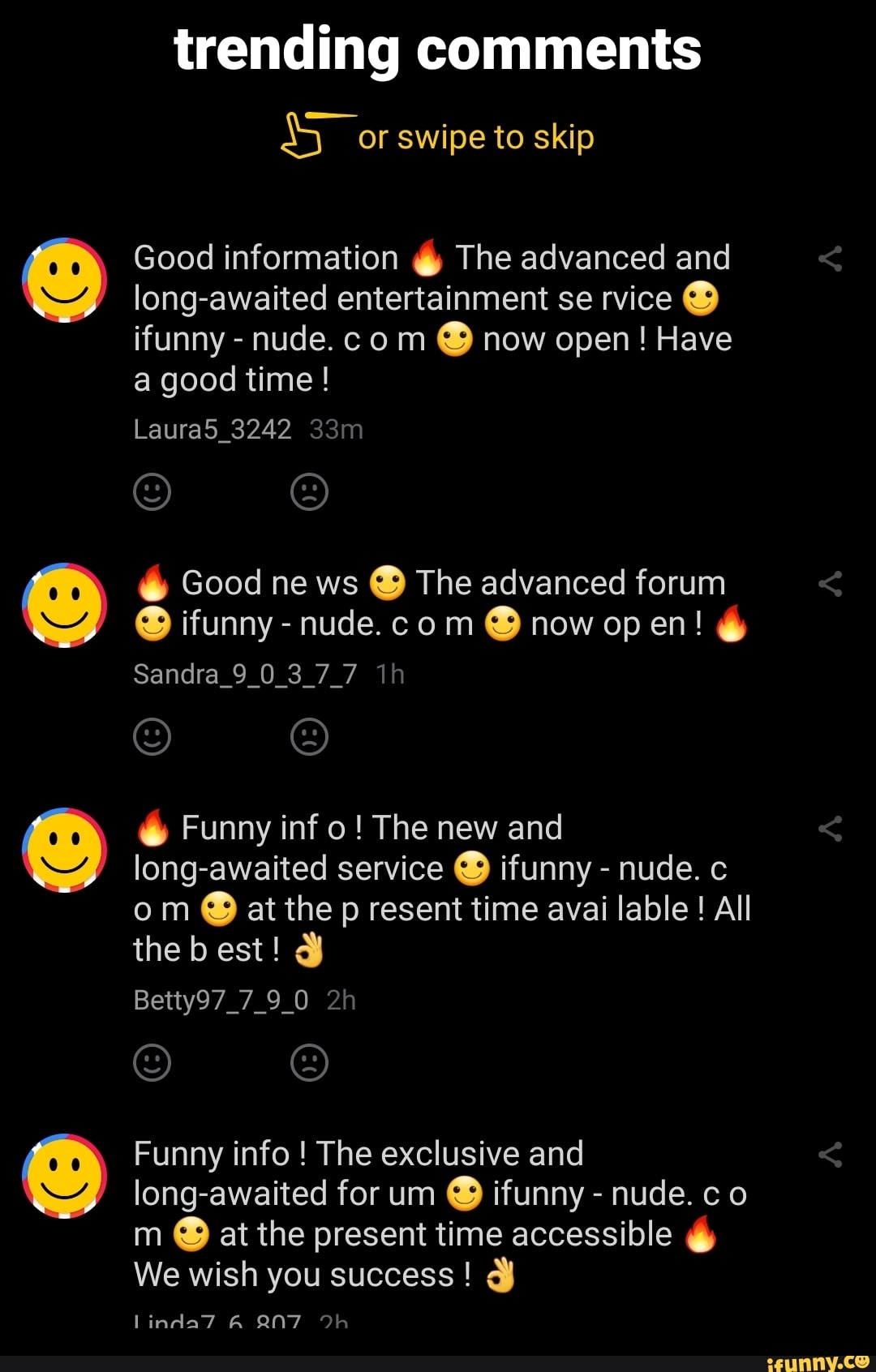Click the timestamp 33m on the first comment
This screenshot has height=1372, width=876.
pyautogui.click(x=338, y=430)
